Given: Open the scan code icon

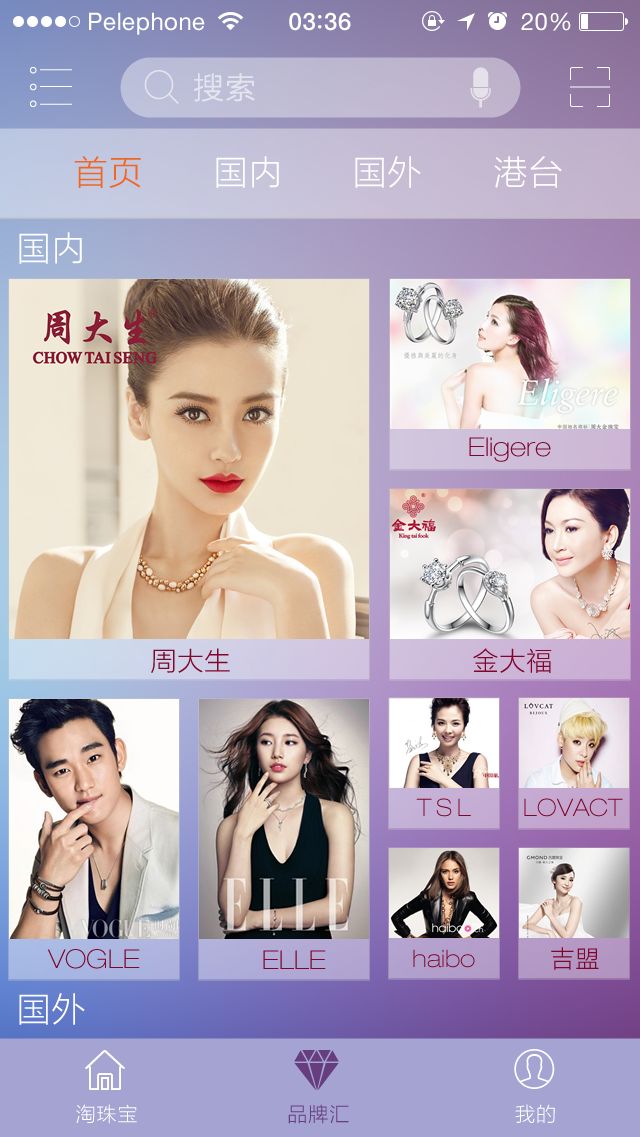Looking at the screenshot, I should 589,87.
